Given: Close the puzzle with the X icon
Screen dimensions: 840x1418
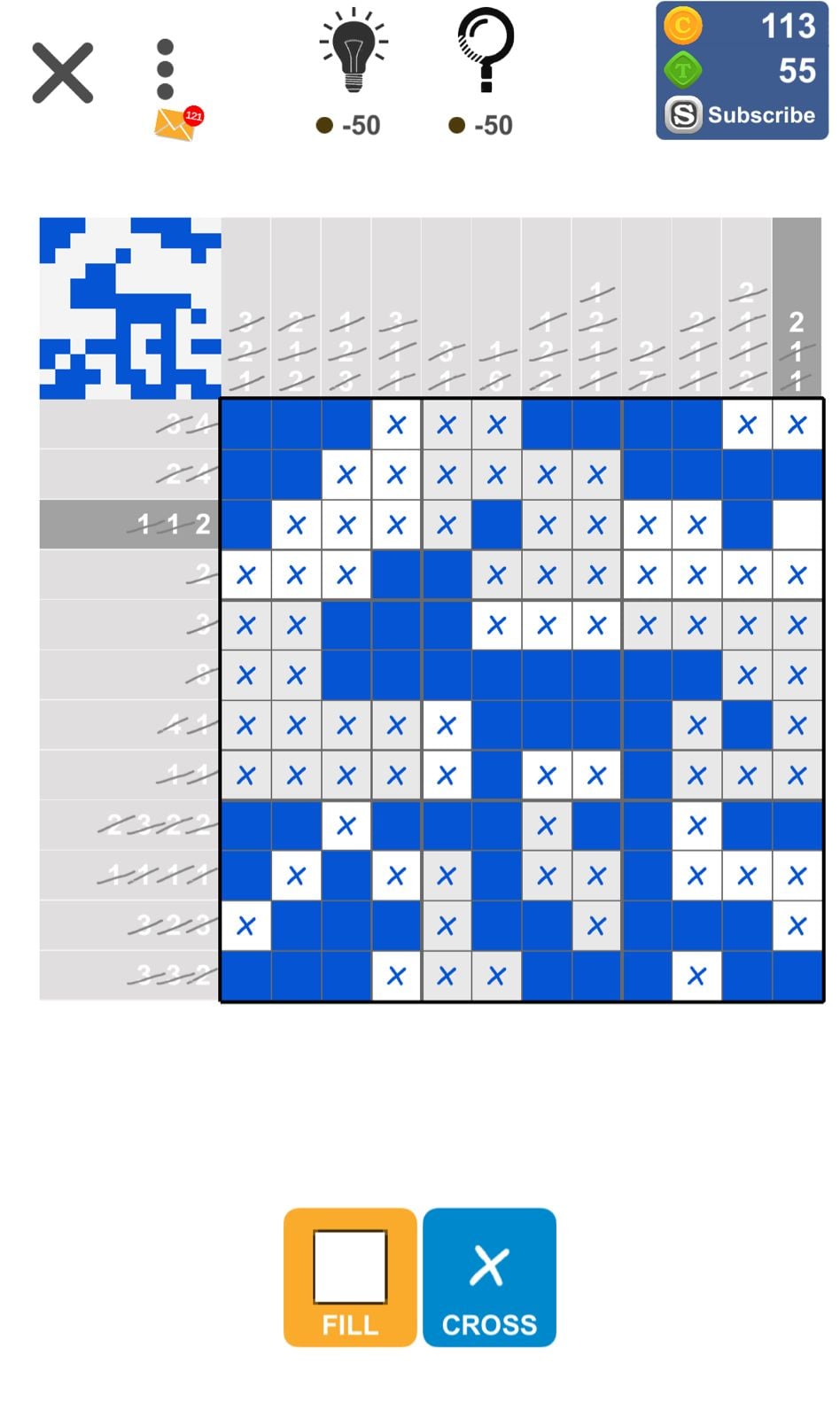Looking at the screenshot, I should [62, 73].
